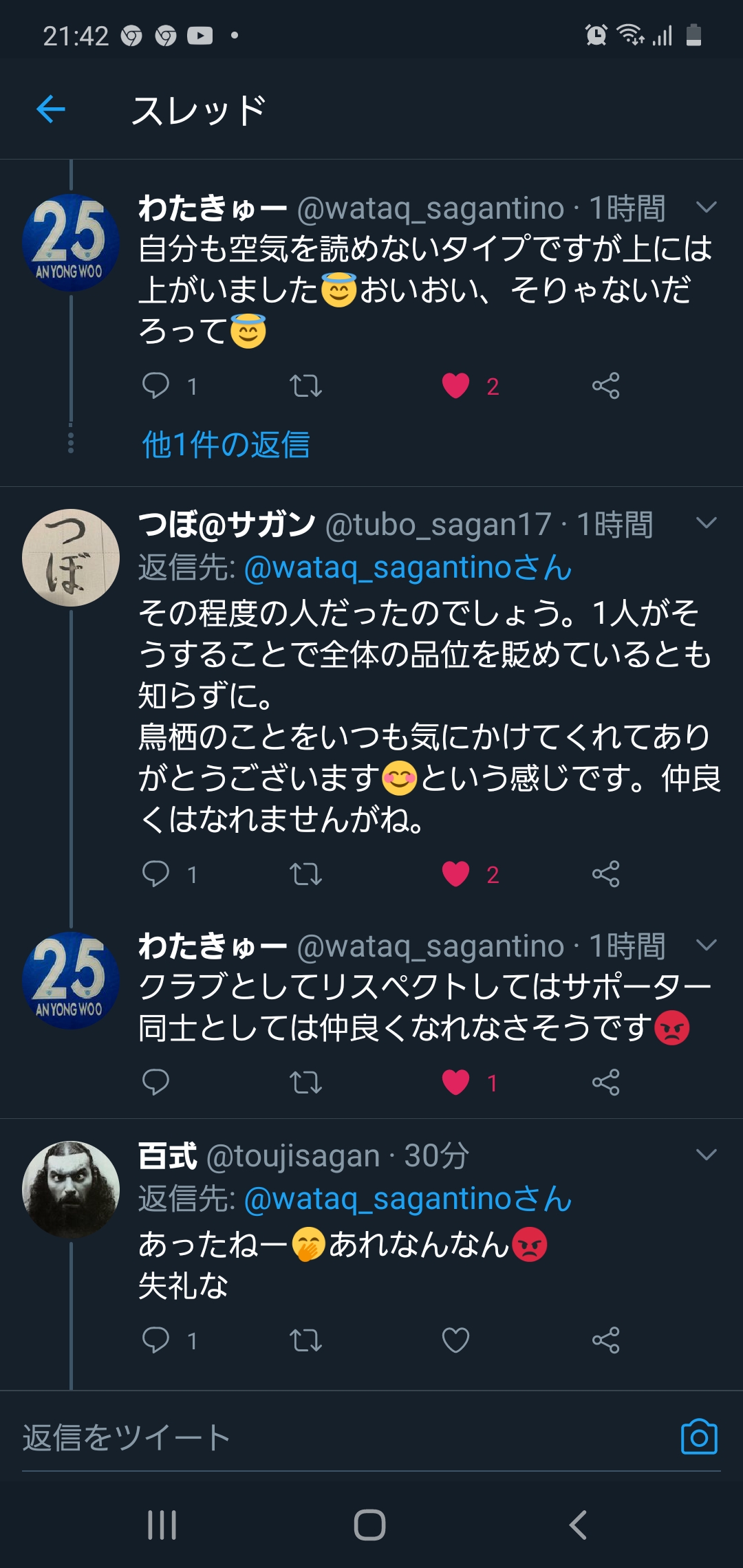Share わたきゅー's tweet about クラブとしてリスペクト
The width and height of the screenshot is (743, 1568).
605,1082
